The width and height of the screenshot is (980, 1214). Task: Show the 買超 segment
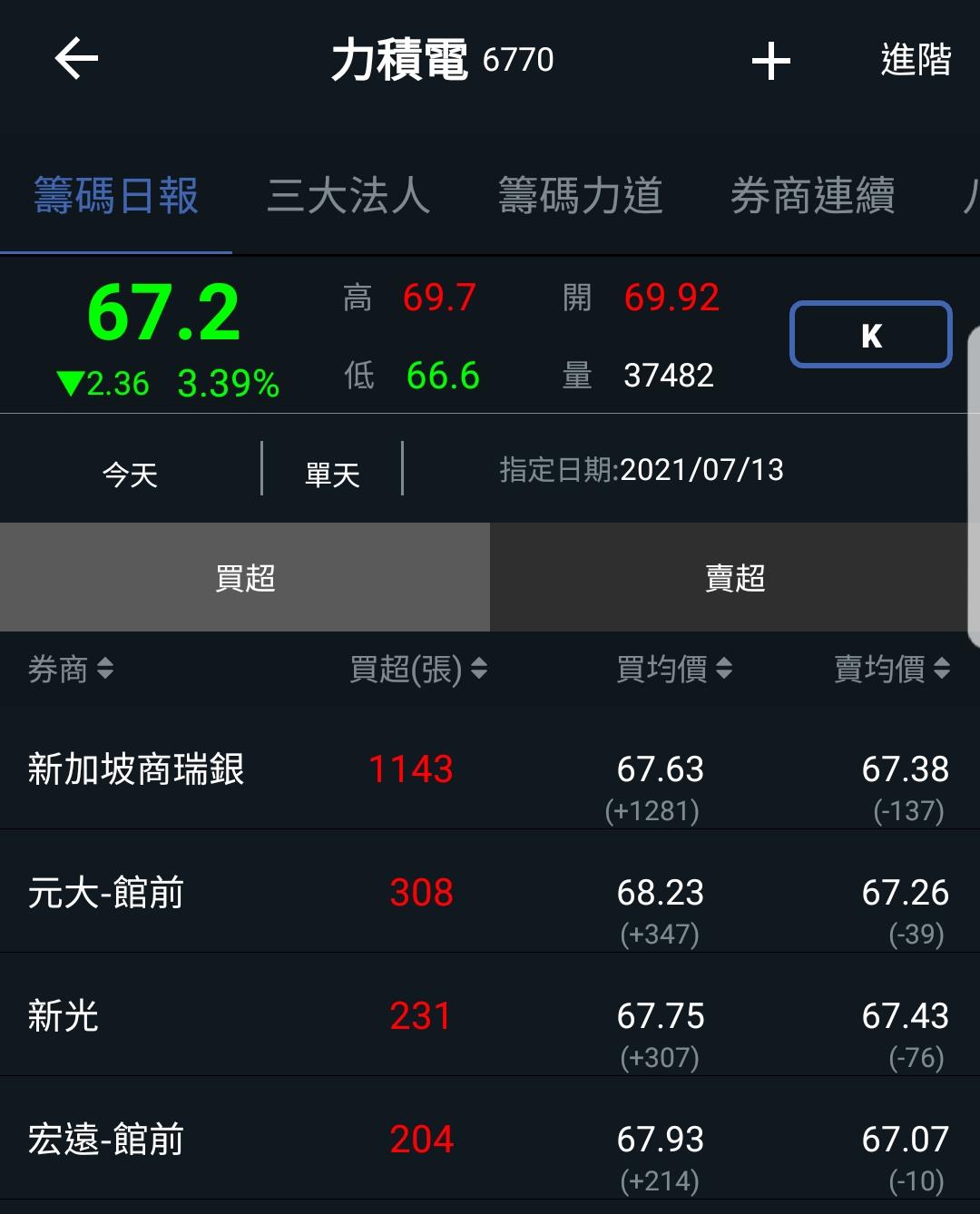(245, 578)
